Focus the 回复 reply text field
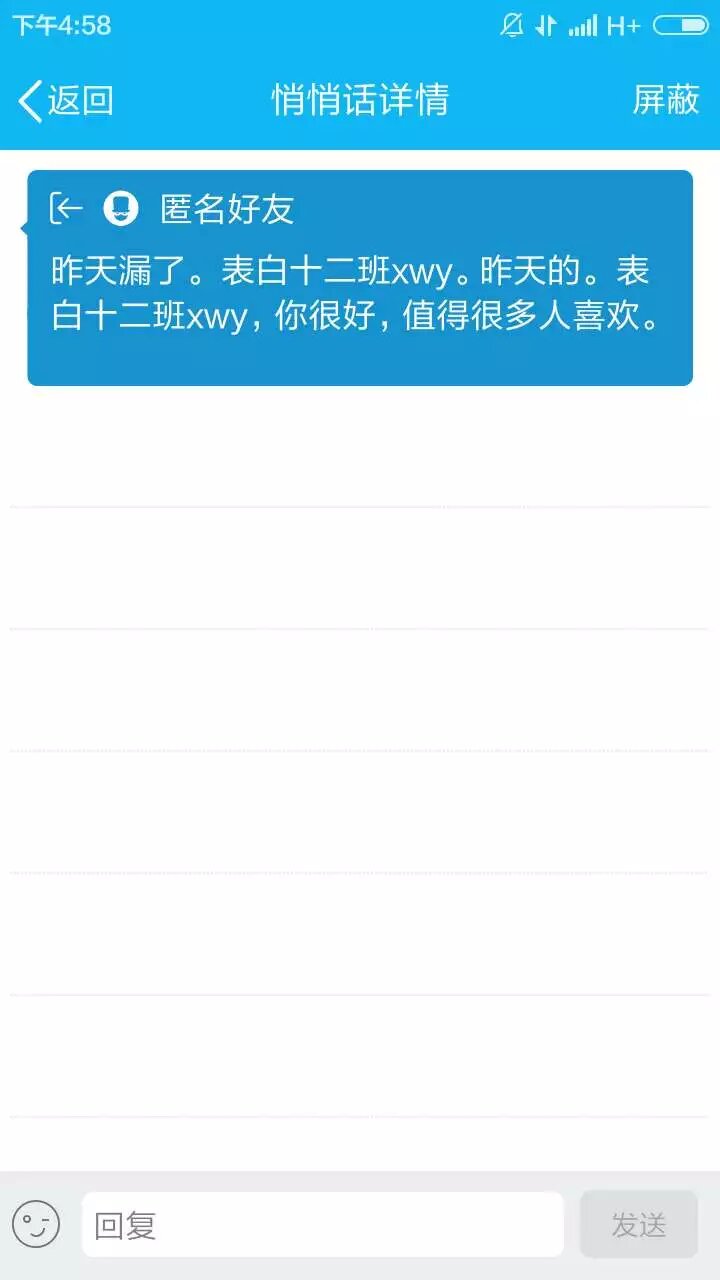Image resolution: width=720 pixels, height=1280 pixels. pyautogui.click(x=322, y=1224)
